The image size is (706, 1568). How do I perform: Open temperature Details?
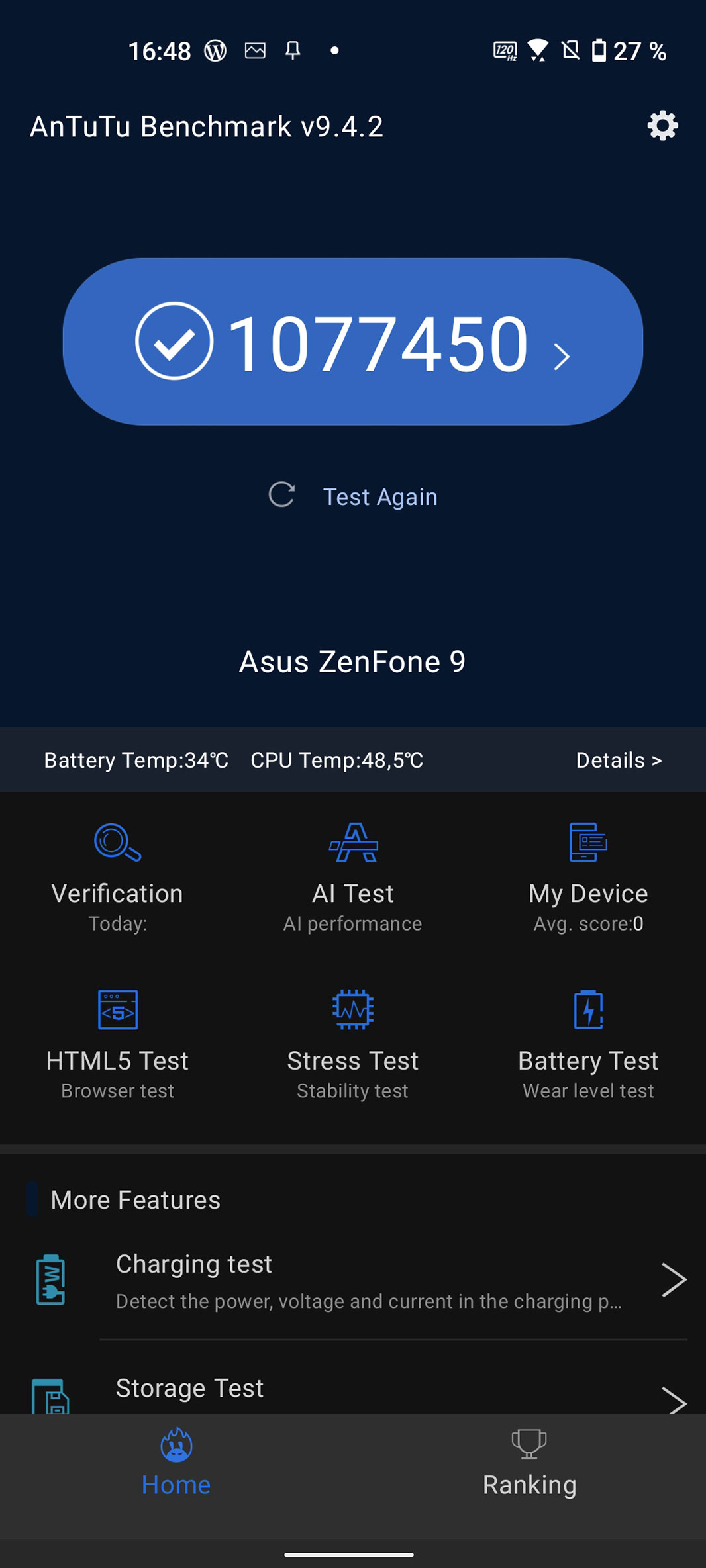click(x=619, y=761)
